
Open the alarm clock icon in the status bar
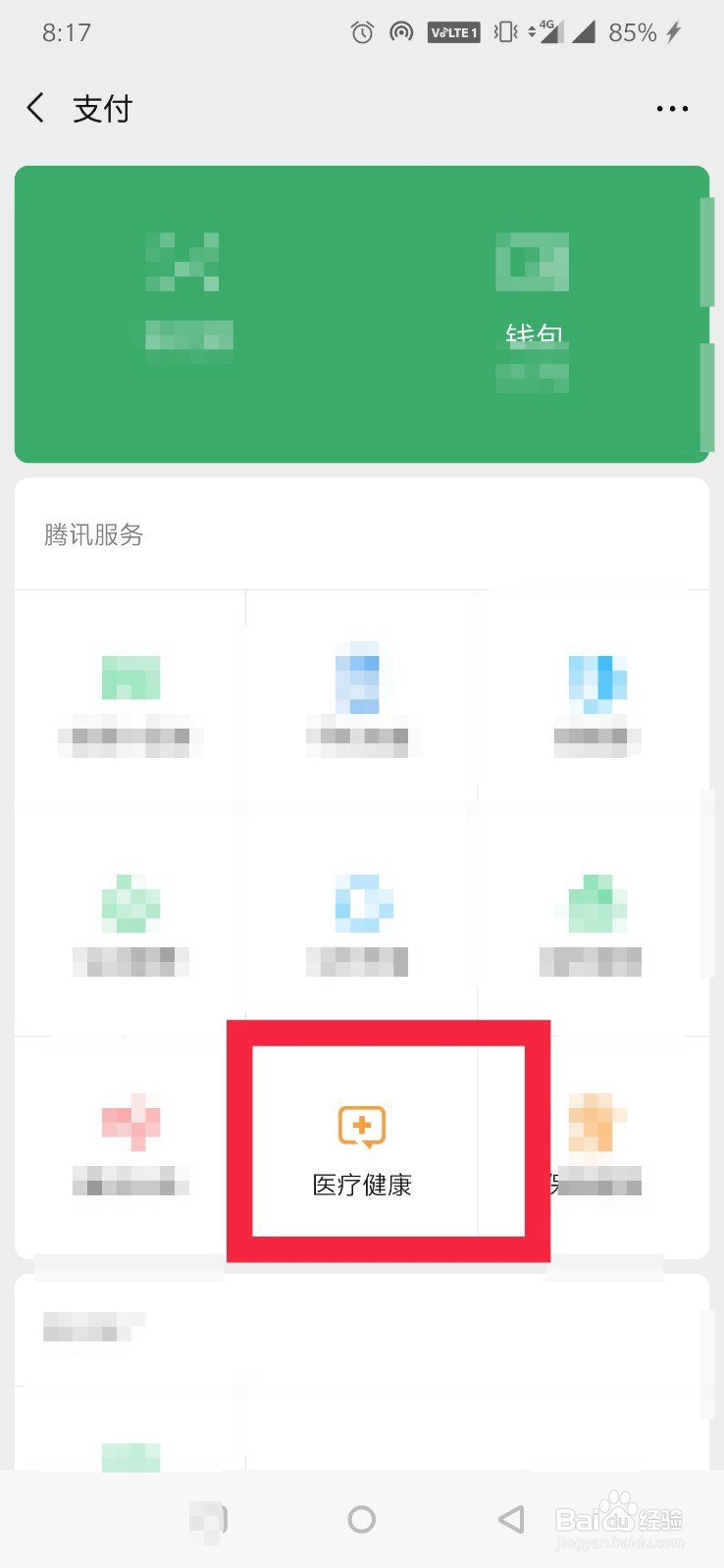coord(361,32)
